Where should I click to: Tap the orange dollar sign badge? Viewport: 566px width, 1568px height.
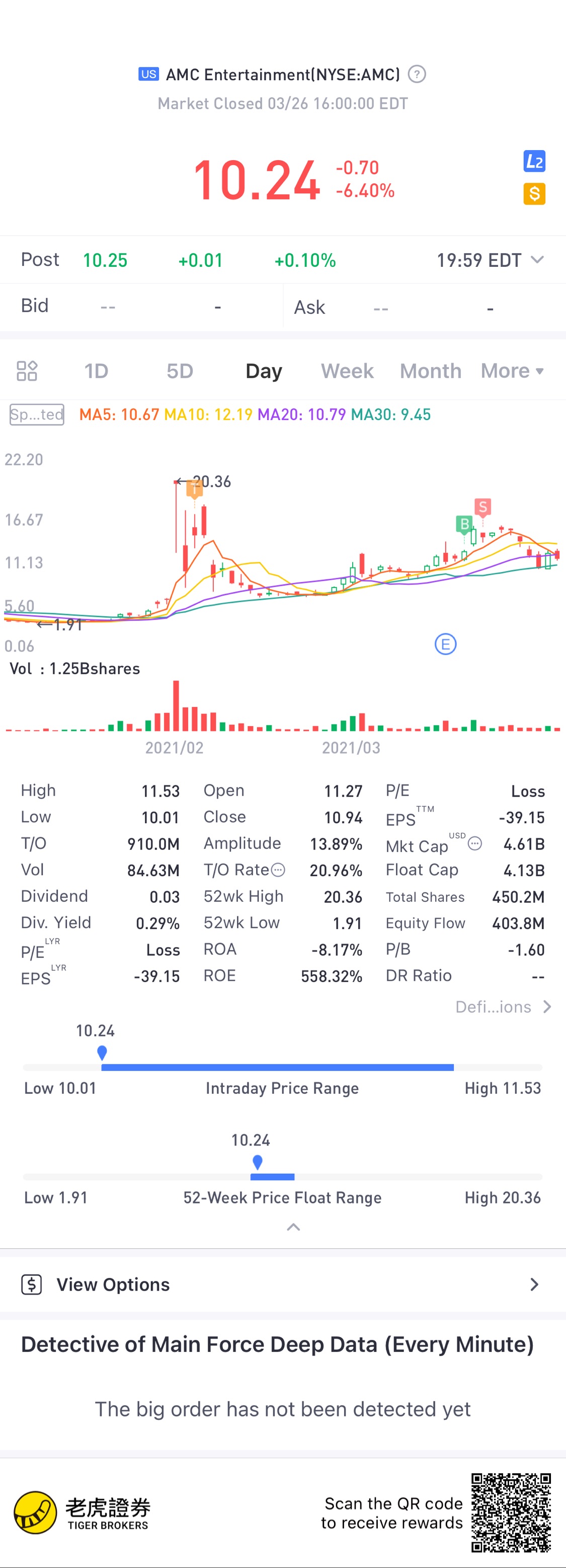[534, 194]
